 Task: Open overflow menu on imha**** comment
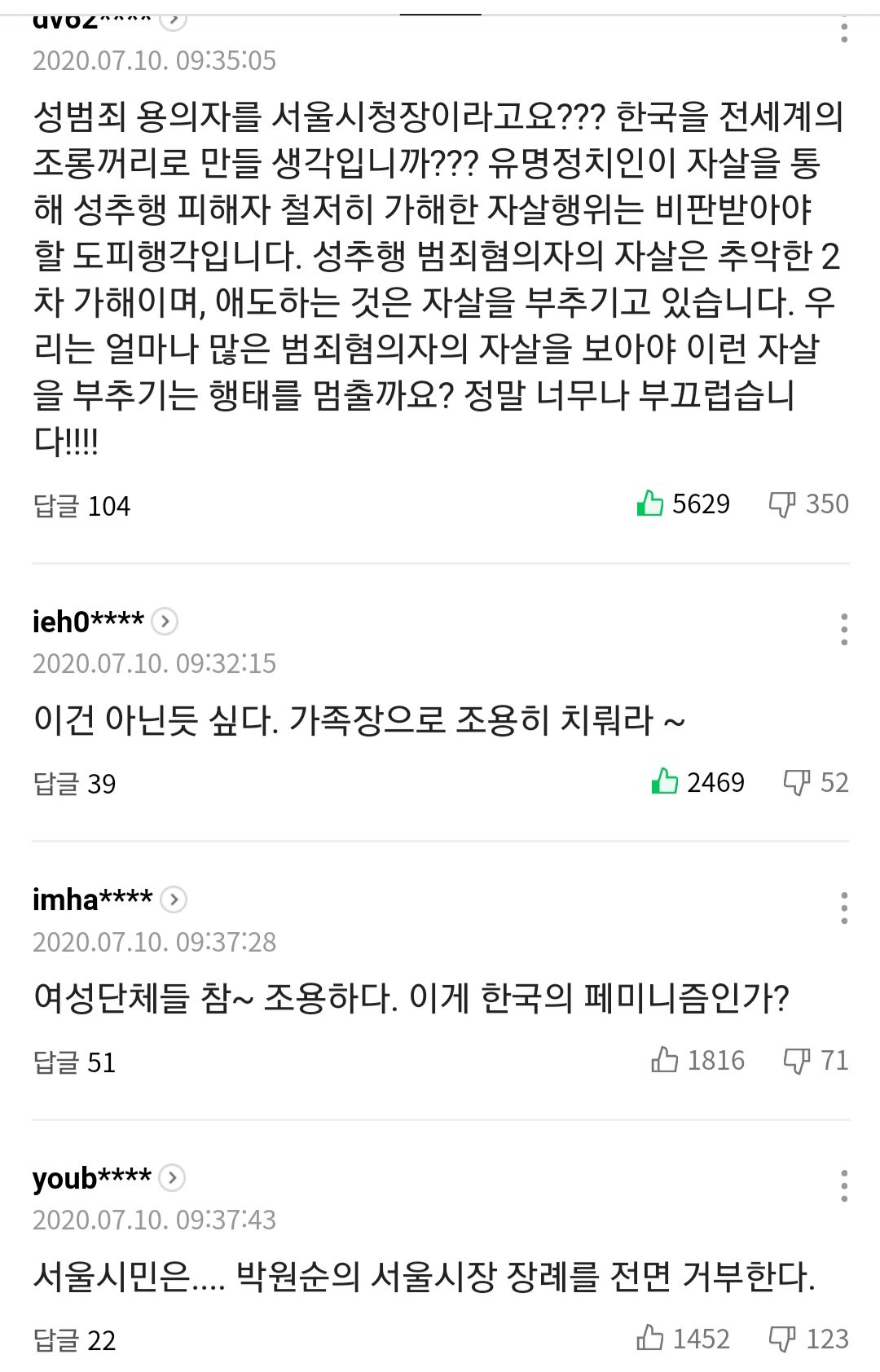pos(844,908)
